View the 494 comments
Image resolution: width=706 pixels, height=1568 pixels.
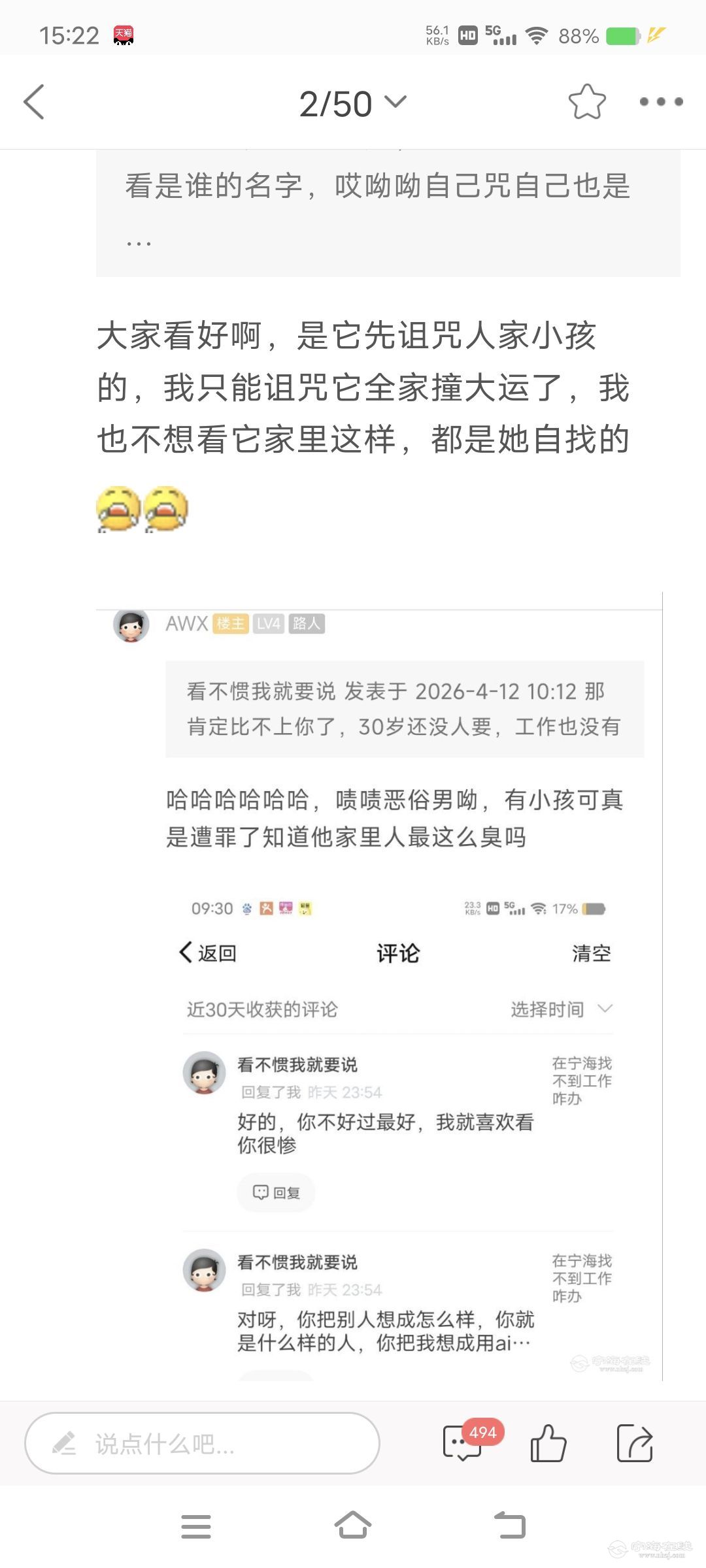tap(464, 1443)
